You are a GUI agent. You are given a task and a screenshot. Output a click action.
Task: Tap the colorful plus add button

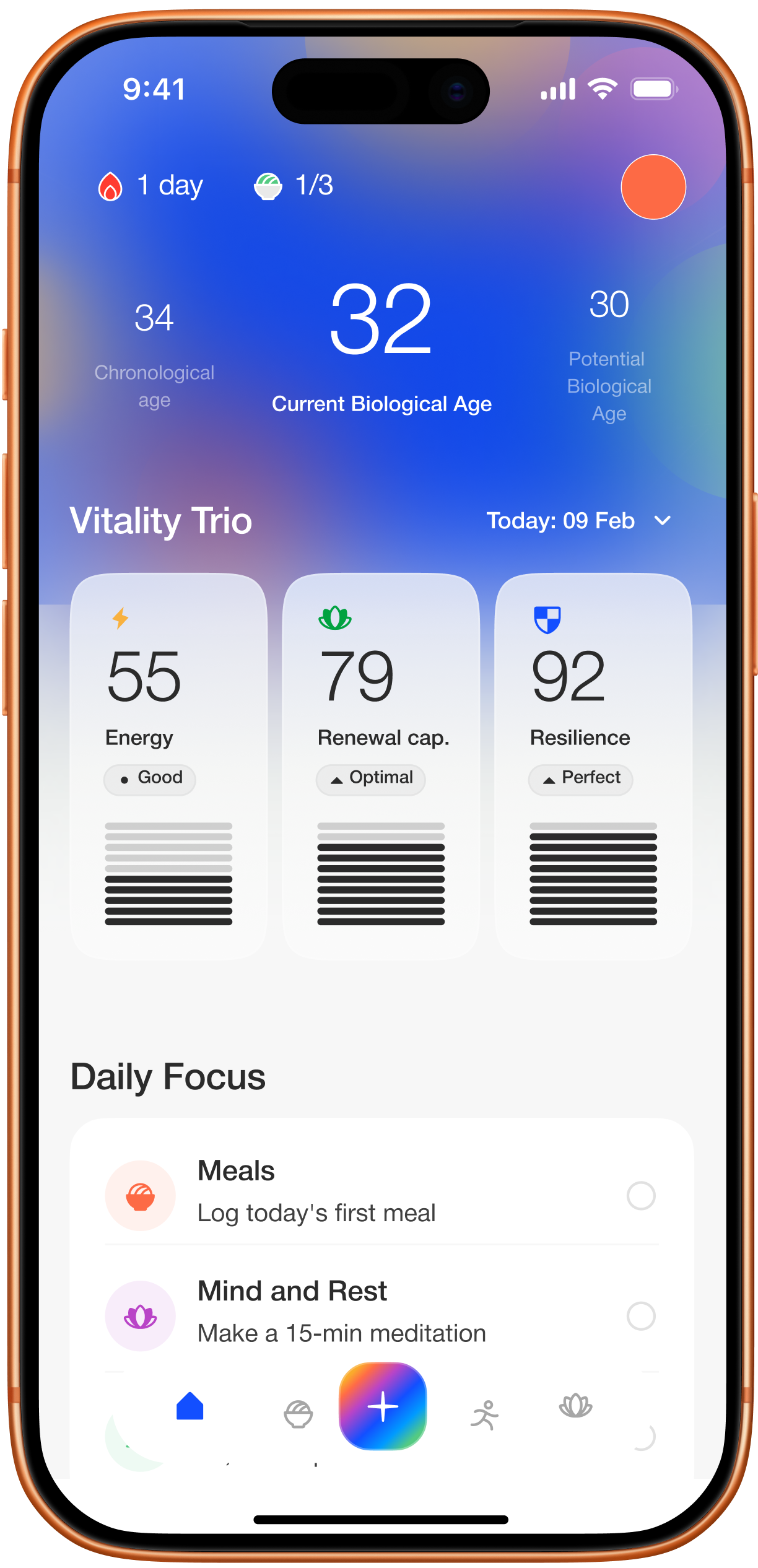[x=383, y=1406]
